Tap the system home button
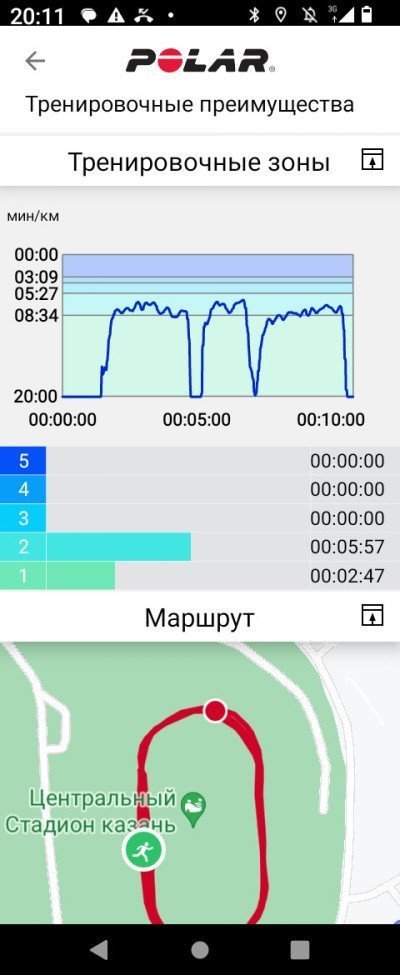Viewport: 400px width, 975px height. coord(200,949)
